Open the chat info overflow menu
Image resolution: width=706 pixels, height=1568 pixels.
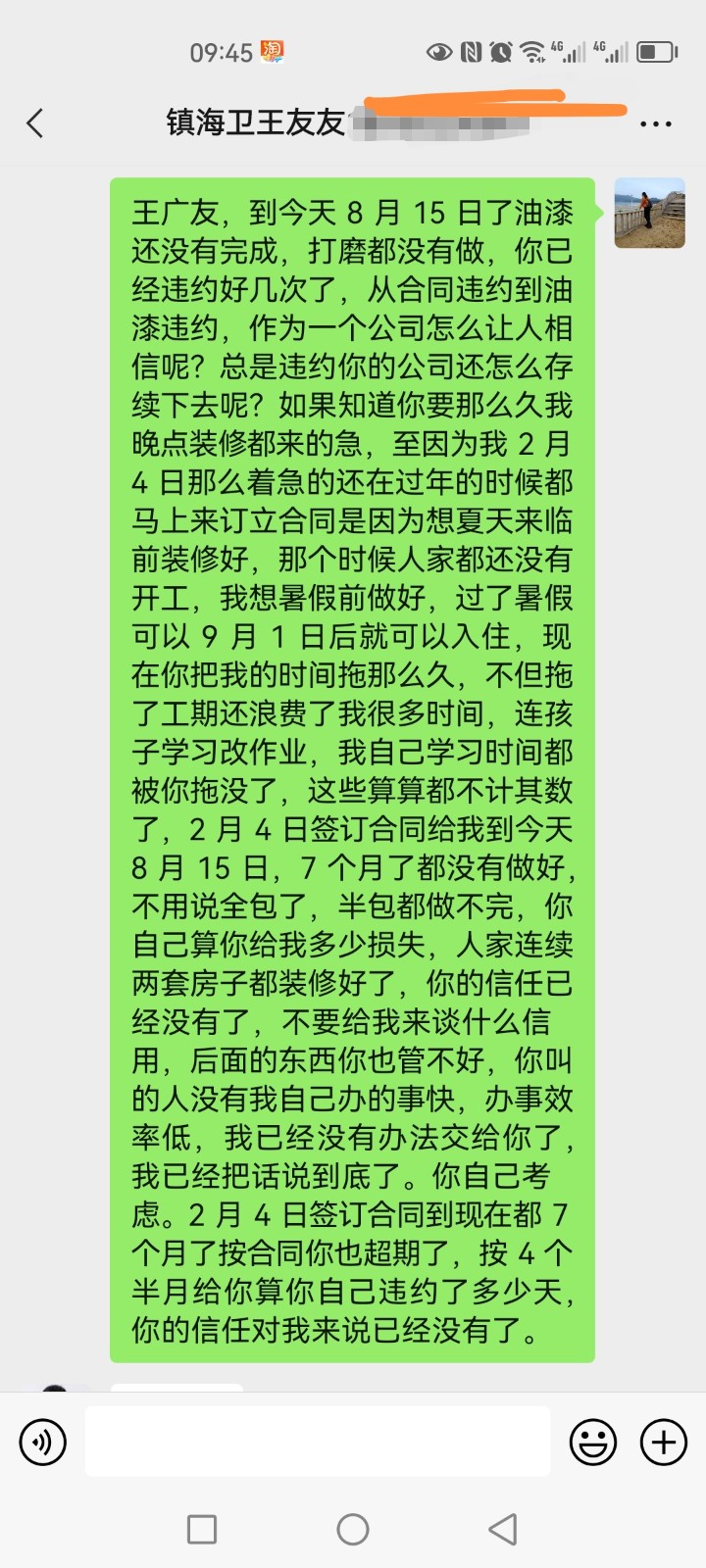(x=655, y=124)
